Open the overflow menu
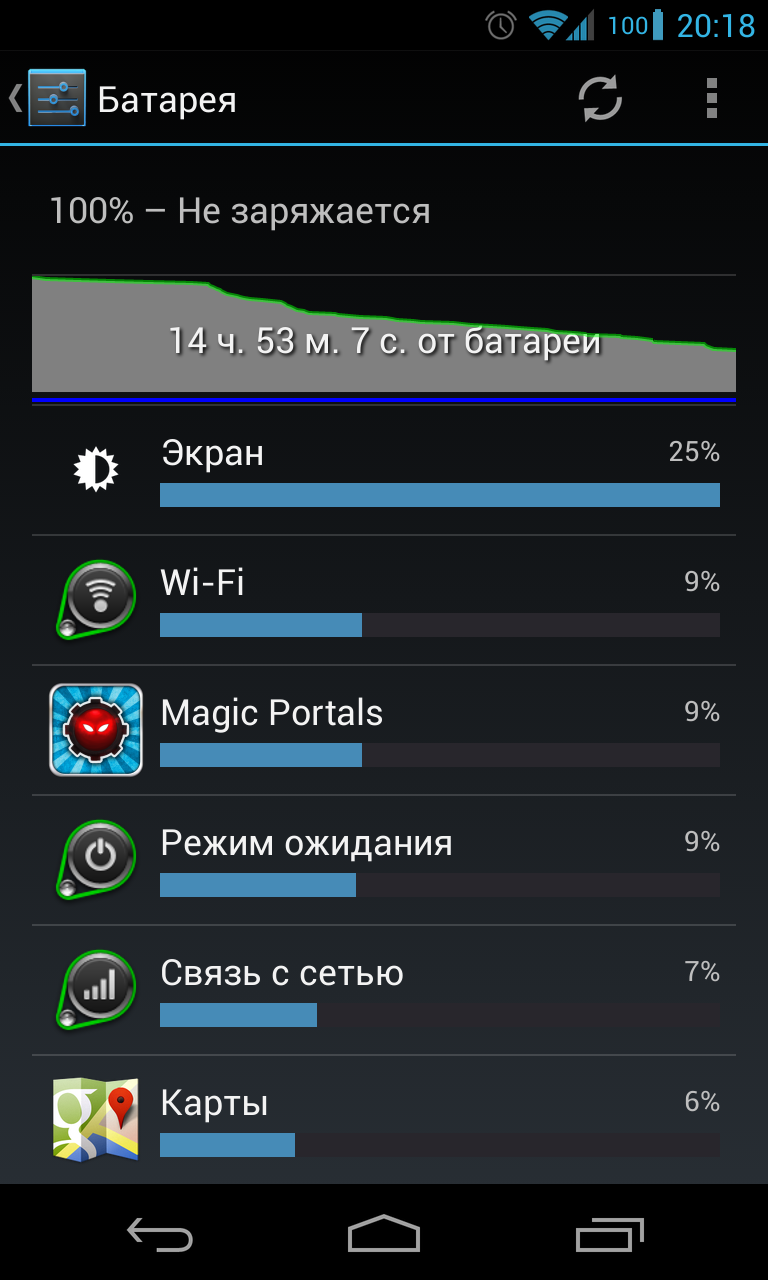Viewport: 768px width, 1280px height. pyautogui.click(x=712, y=99)
